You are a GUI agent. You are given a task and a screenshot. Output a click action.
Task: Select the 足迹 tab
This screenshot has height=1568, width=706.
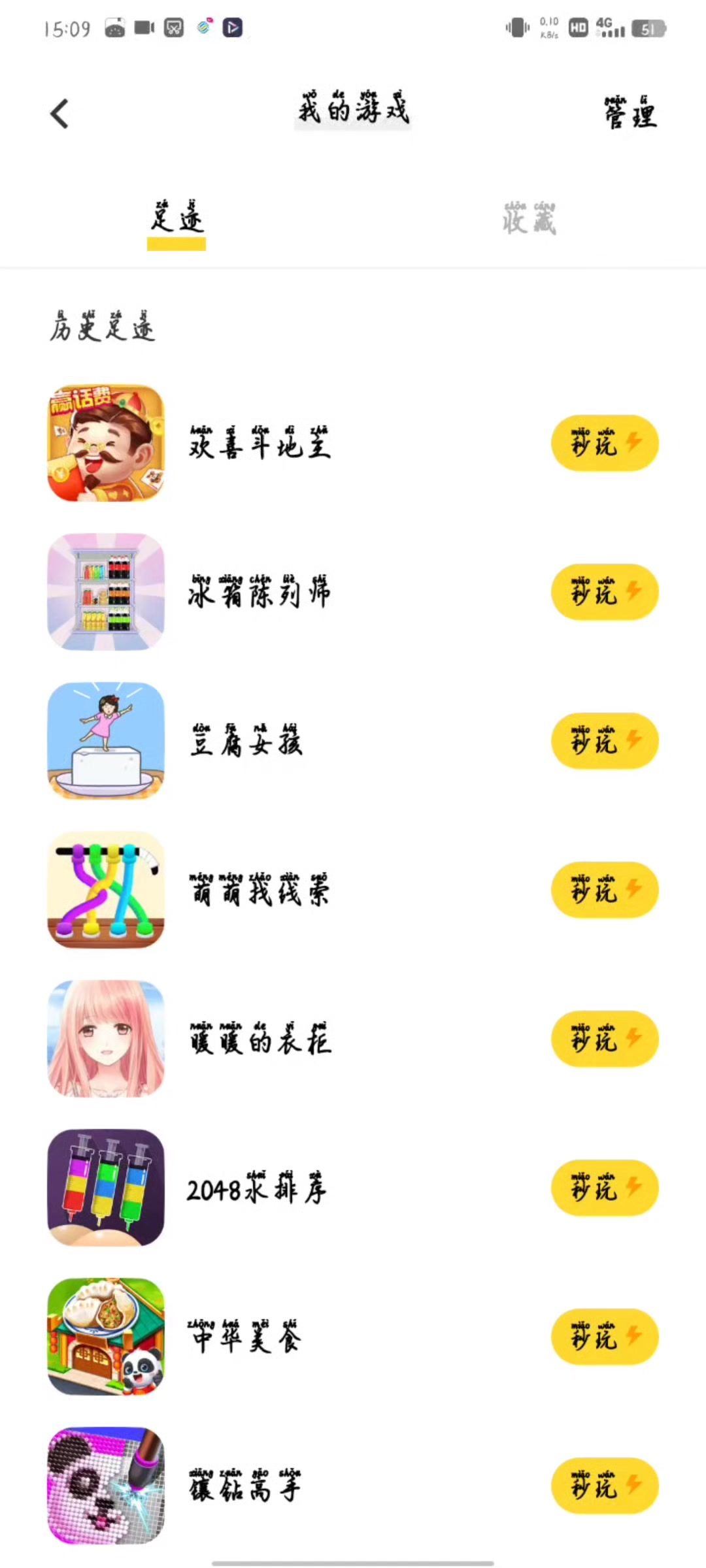176,218
